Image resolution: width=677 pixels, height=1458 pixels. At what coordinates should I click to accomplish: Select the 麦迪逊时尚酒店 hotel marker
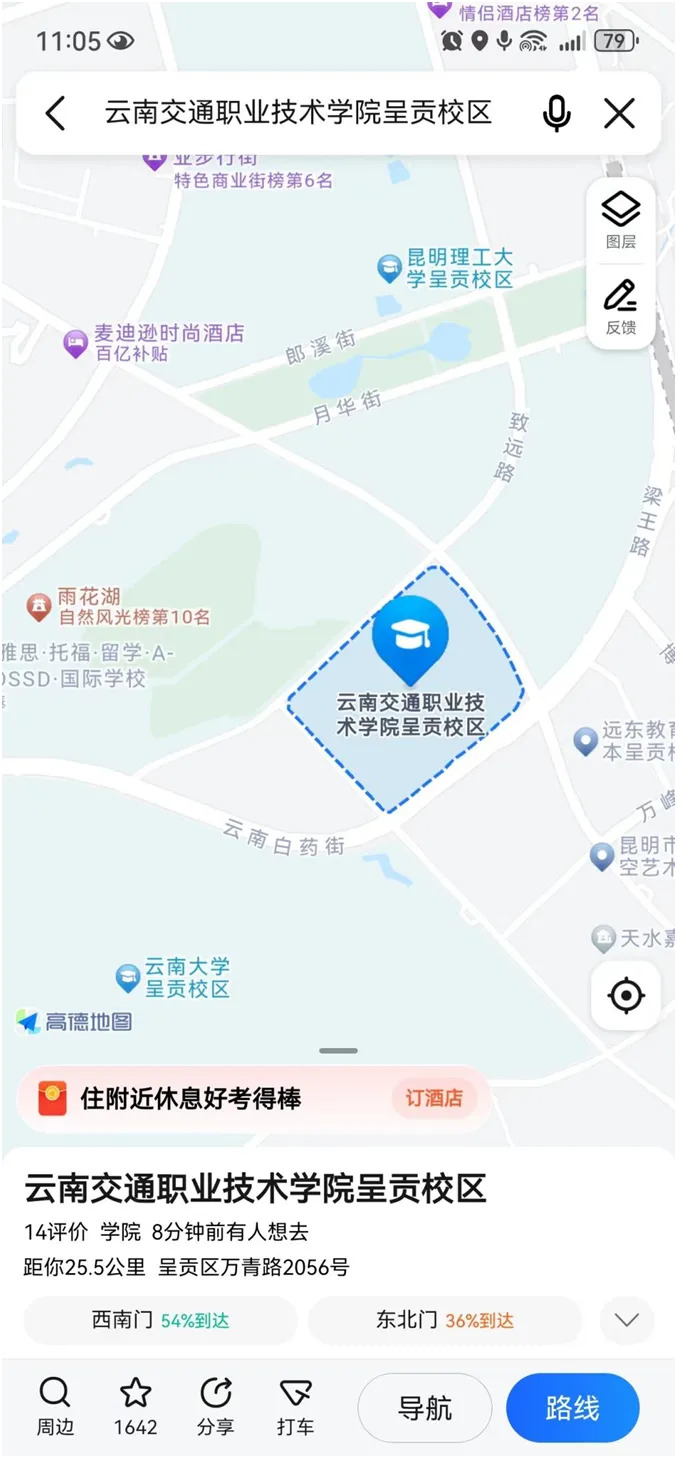coord(76,343)
